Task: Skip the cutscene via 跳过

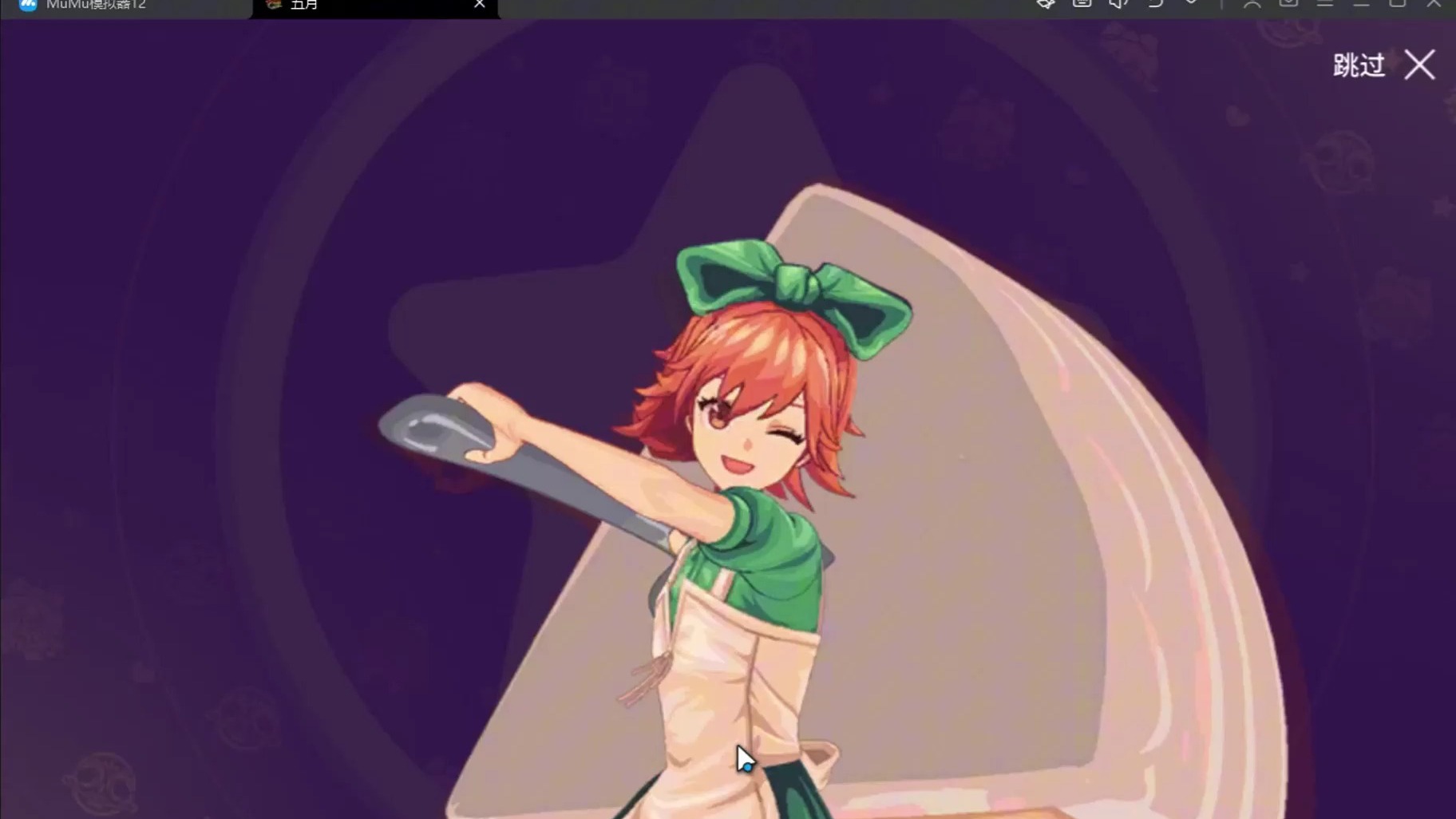Action: 1358,65
